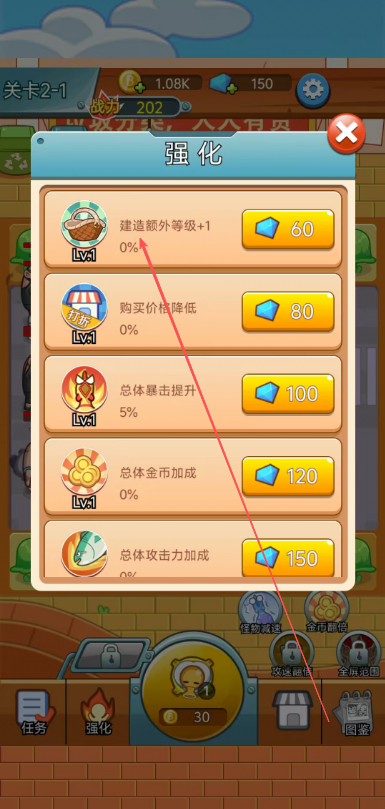This screenshot has width=385, height=809.
Task: Open the 任务 tasks tab
Action: 33,713
